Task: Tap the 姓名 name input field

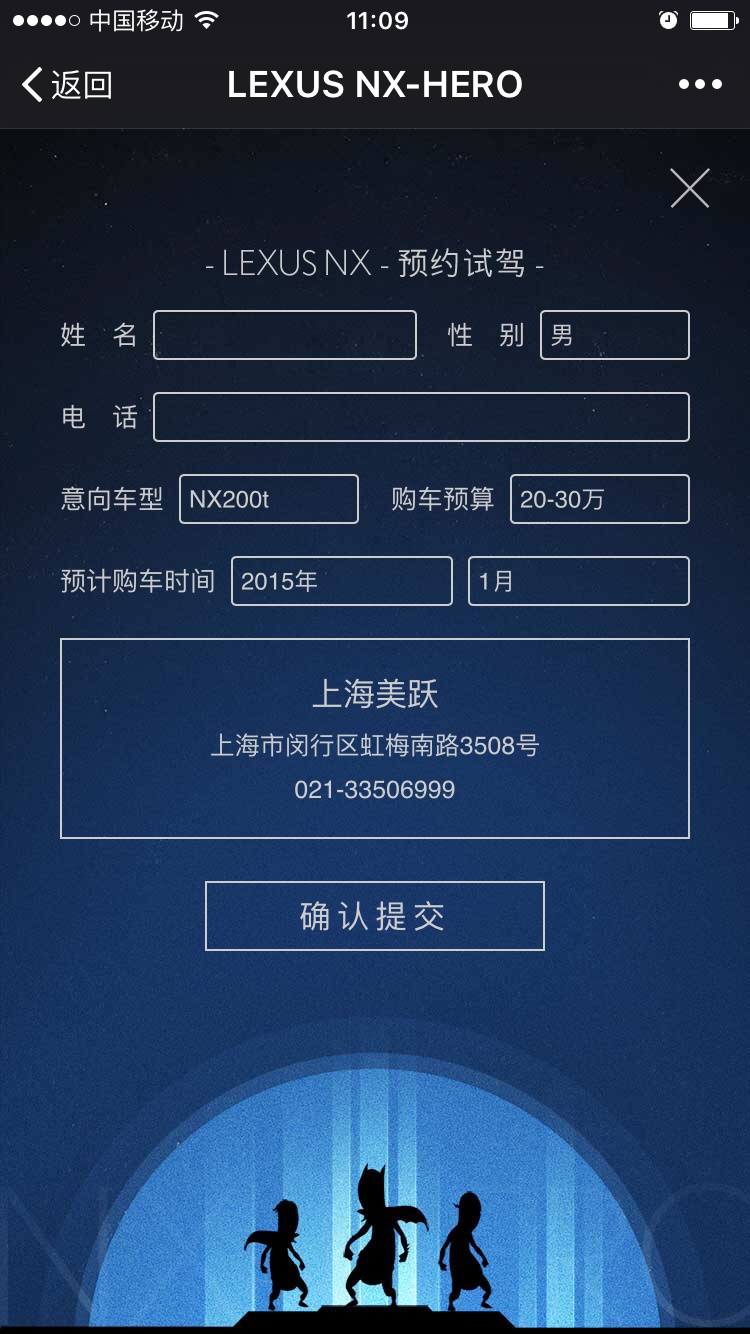Action: [285, 335]
